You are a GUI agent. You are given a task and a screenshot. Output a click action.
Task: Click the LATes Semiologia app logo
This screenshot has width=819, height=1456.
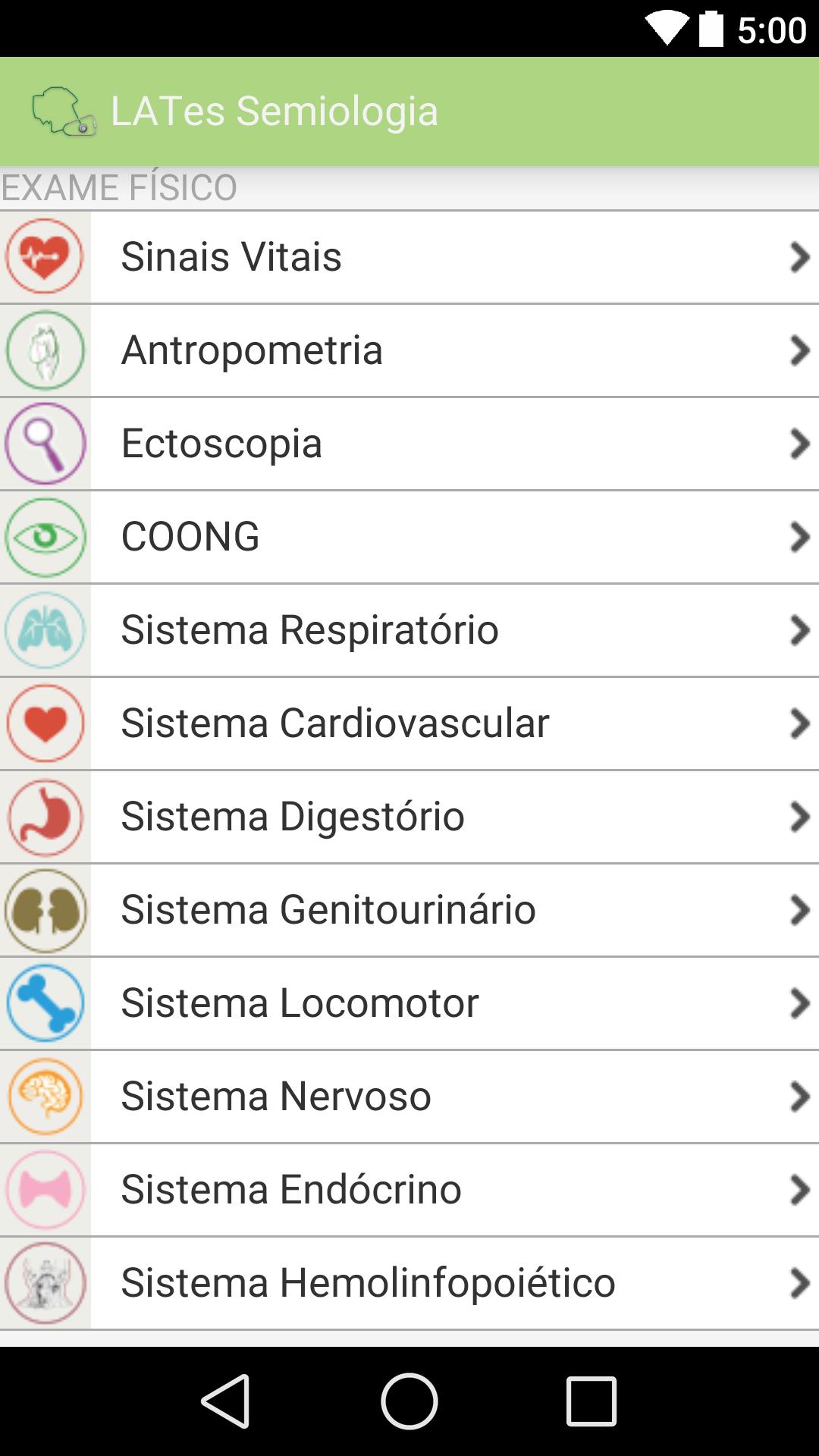point(64,110)
